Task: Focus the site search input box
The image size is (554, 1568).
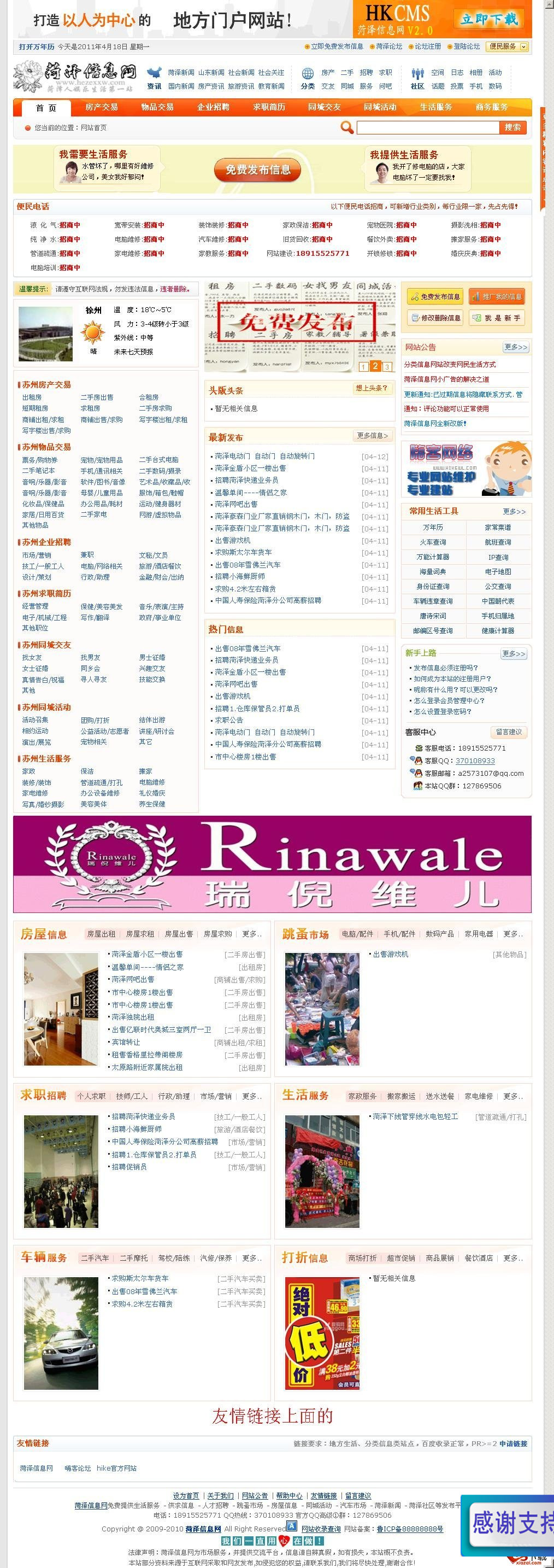Action: 427,127
